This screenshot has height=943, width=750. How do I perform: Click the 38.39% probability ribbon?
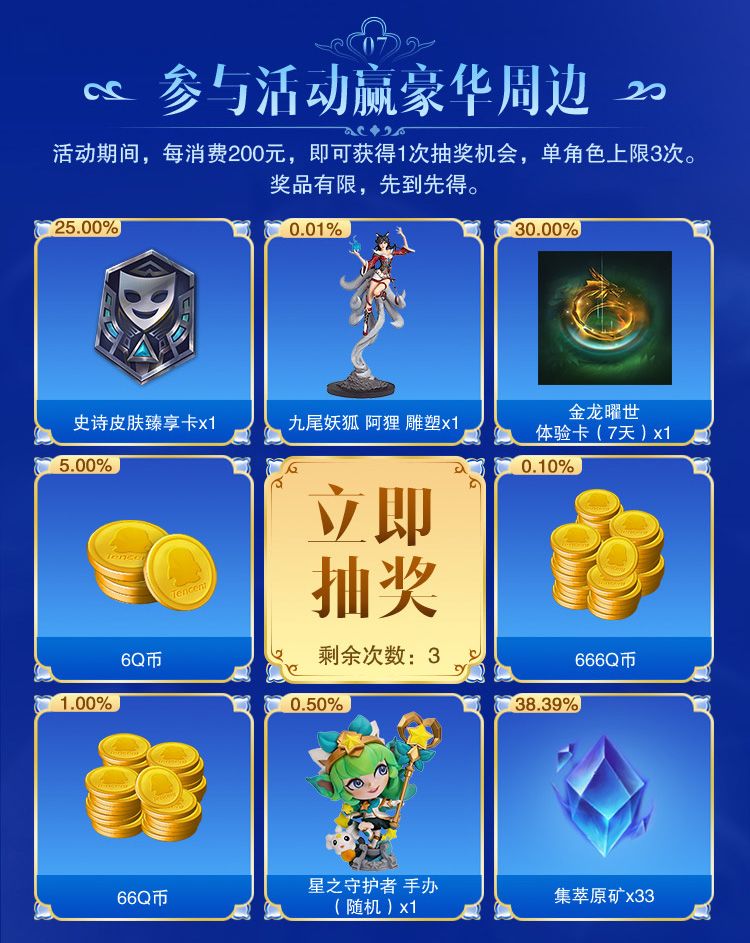pos(546,701)
